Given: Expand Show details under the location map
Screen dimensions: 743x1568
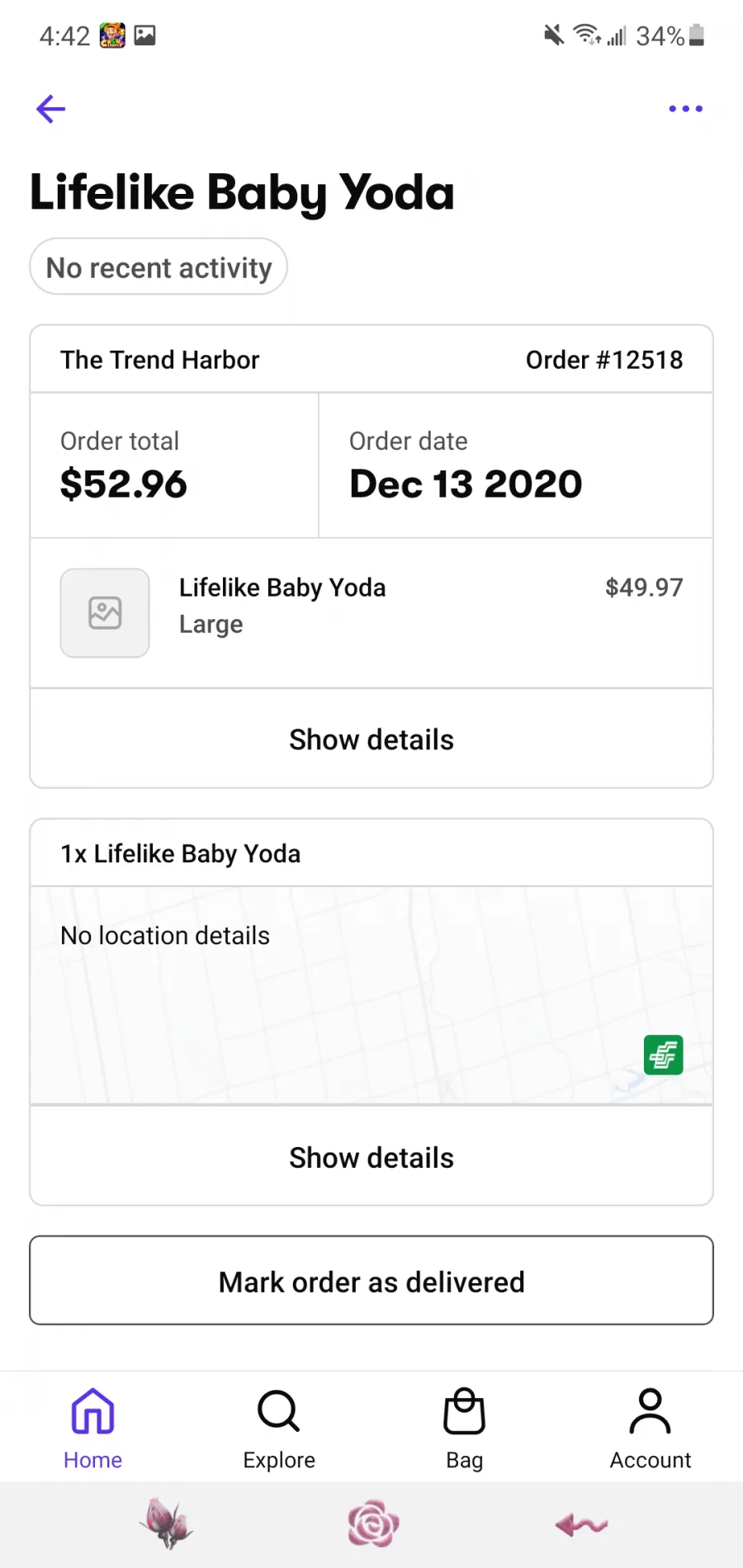Looking at the screenshot, I should click(x=371, y=1158).
